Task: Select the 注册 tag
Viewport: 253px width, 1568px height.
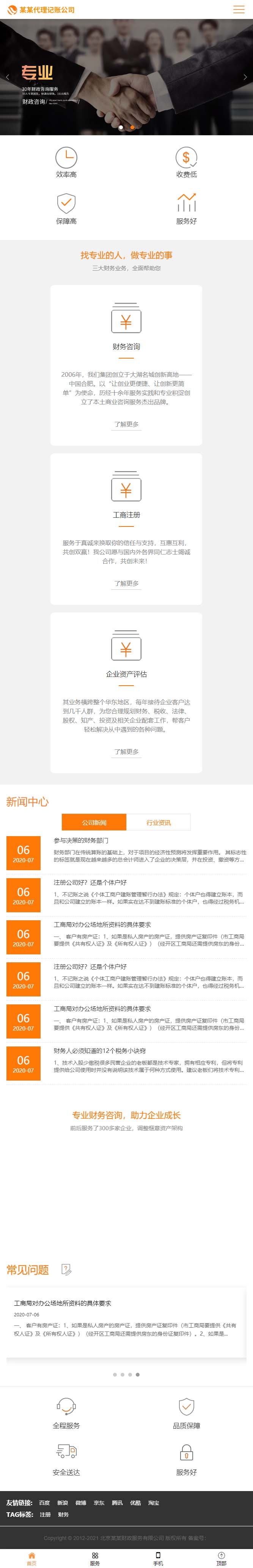Action: pos(45,1515)
